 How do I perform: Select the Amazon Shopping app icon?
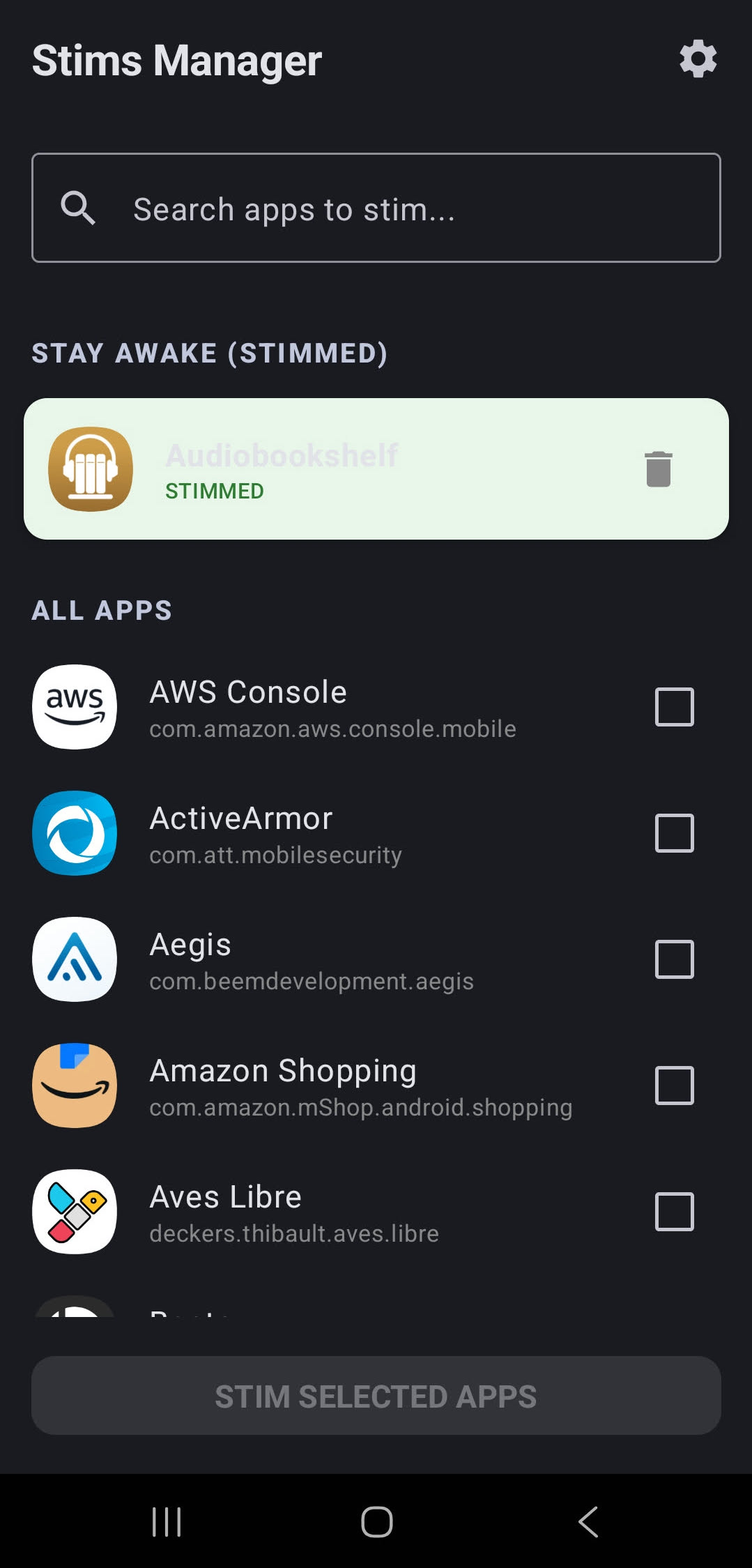click(x=74, y=1086)
